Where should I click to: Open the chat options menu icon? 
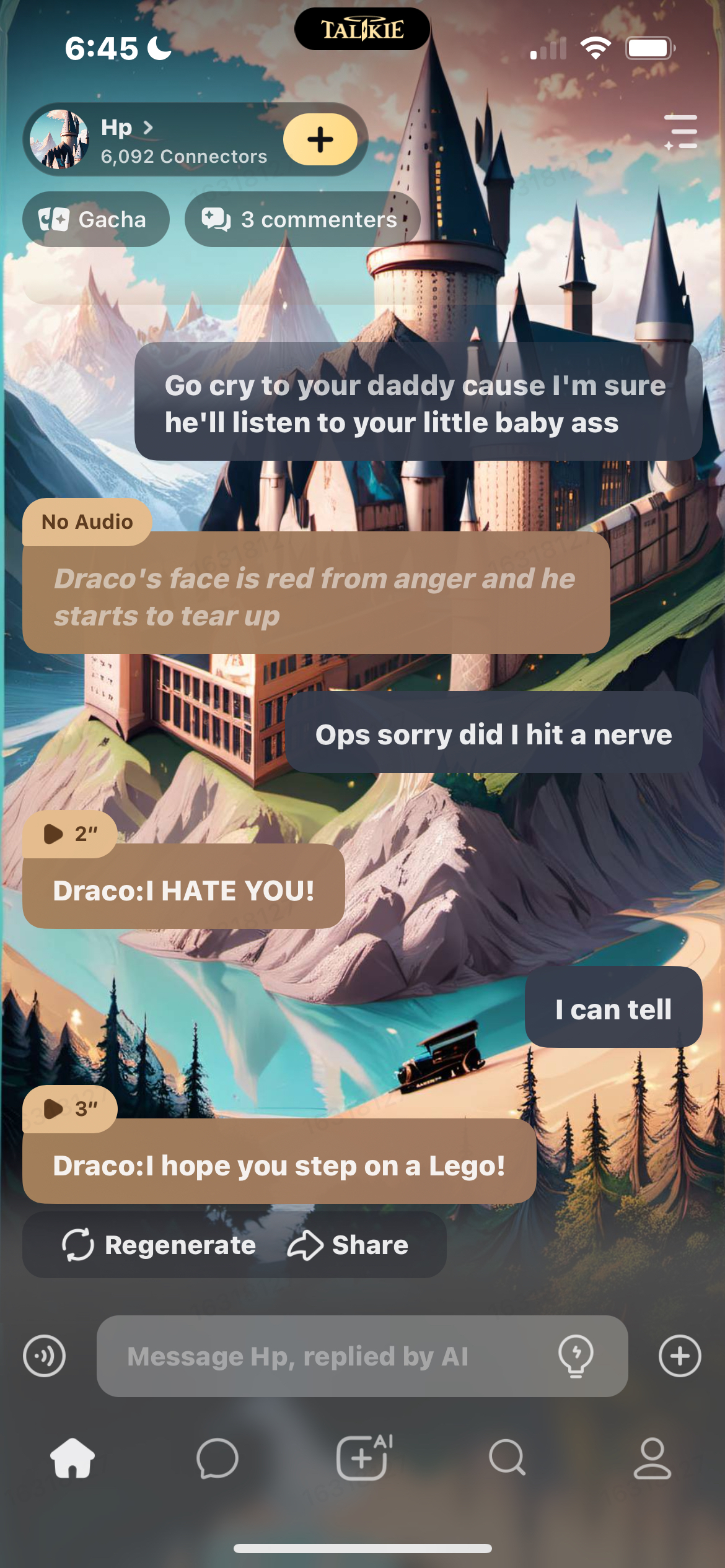(681, 132)
